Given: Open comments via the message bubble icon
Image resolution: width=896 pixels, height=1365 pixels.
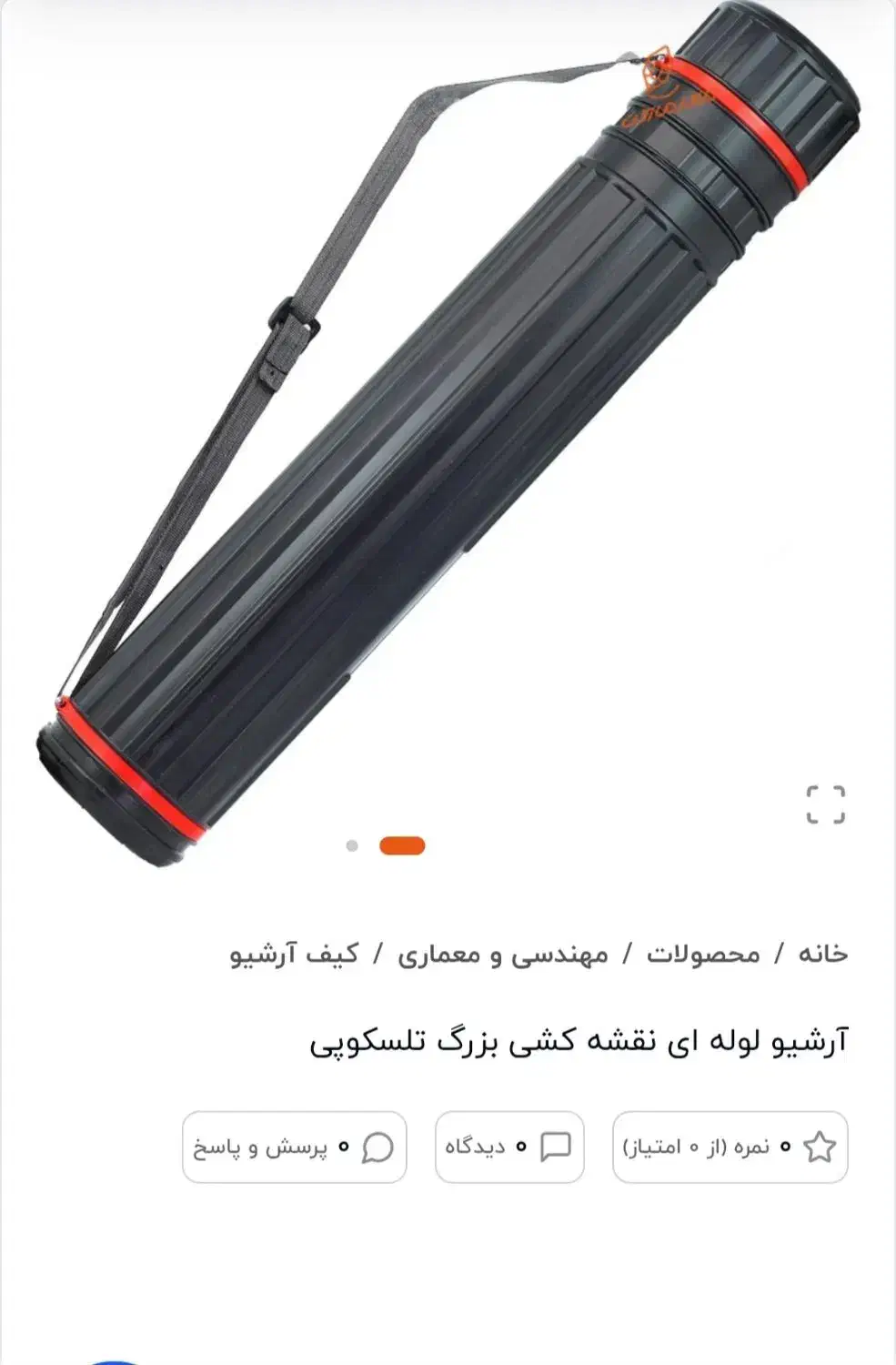Looking at the screenshot, I should (x=557, y=1145).
